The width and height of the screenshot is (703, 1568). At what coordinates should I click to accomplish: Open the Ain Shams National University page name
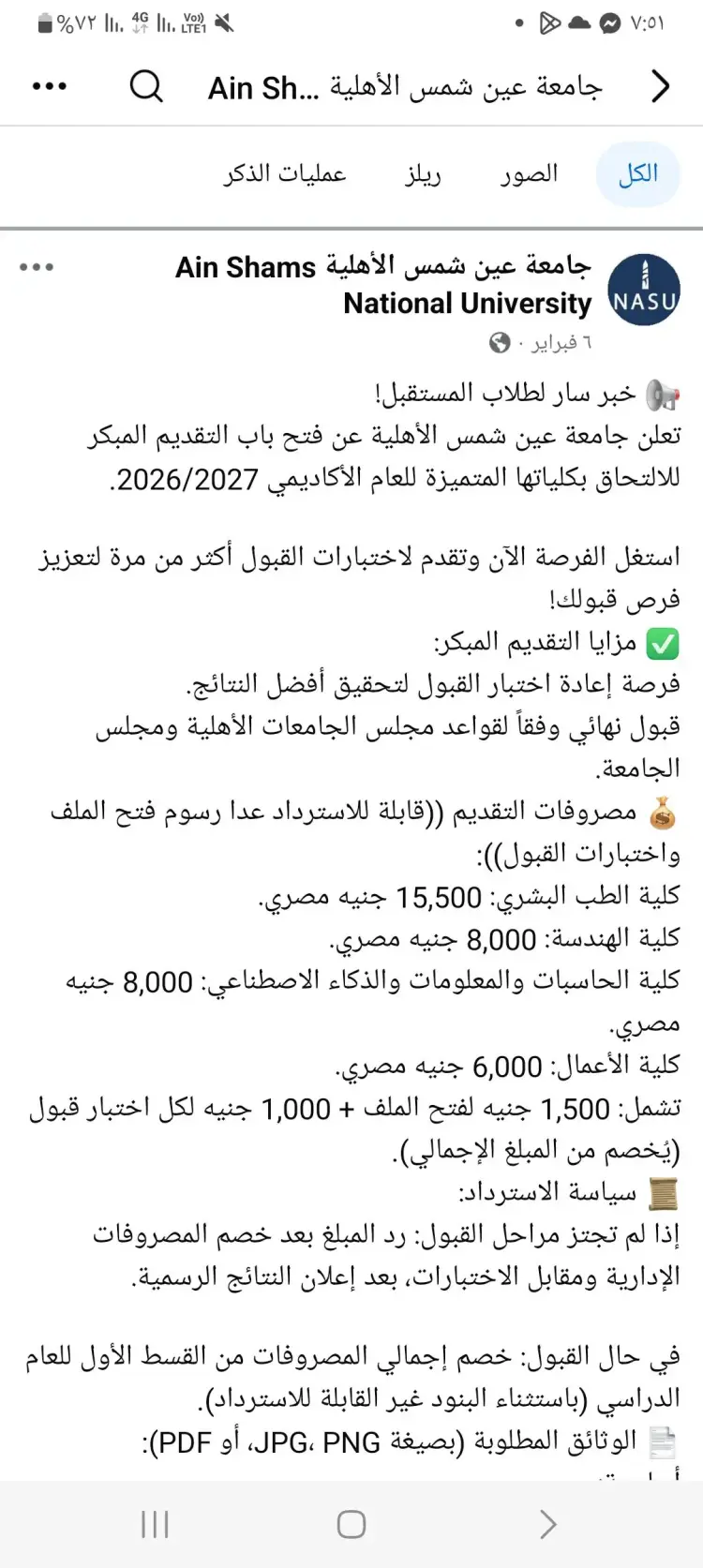point(384,285)
